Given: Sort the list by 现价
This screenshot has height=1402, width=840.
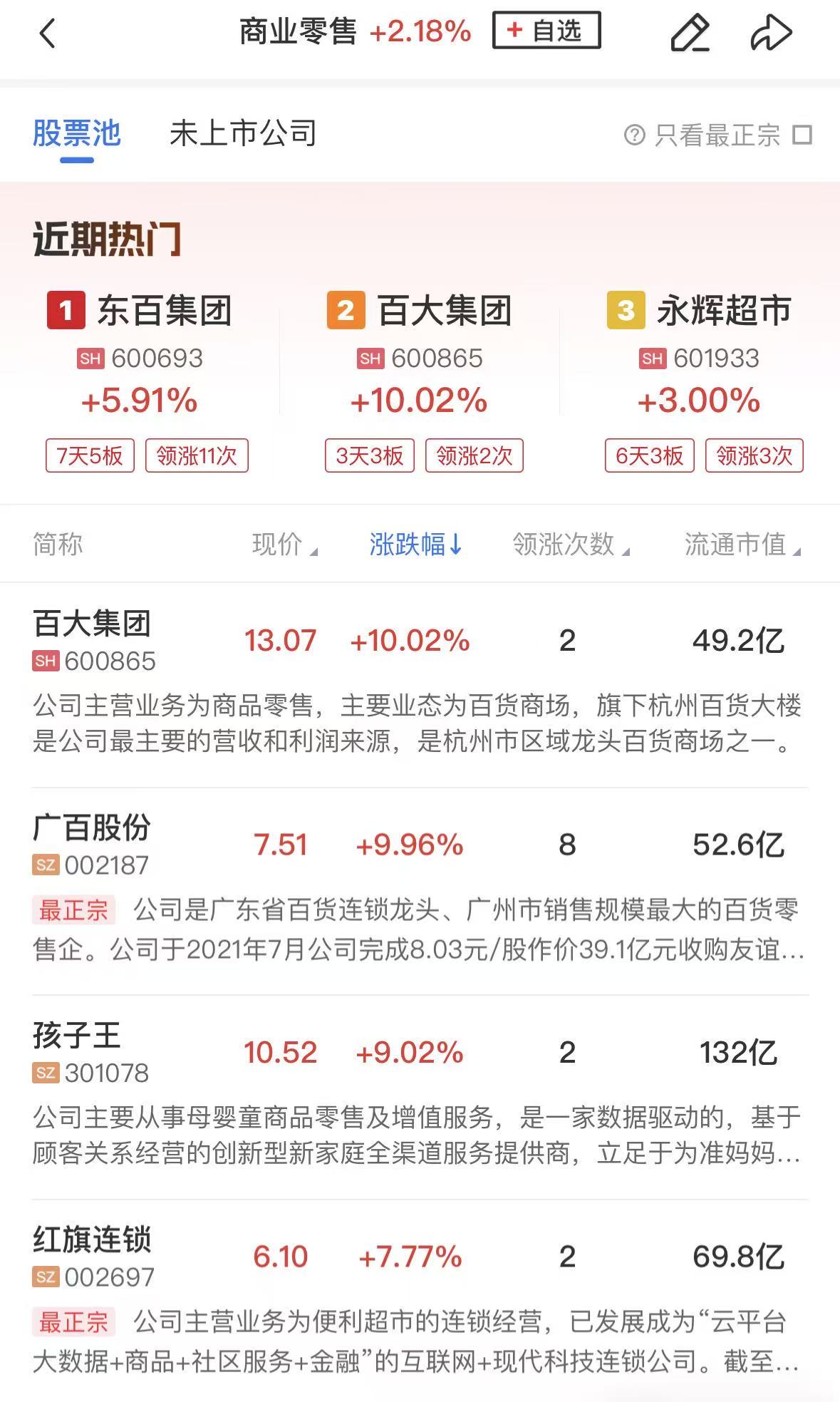Looking at the screenshot, I should point(284,545).
